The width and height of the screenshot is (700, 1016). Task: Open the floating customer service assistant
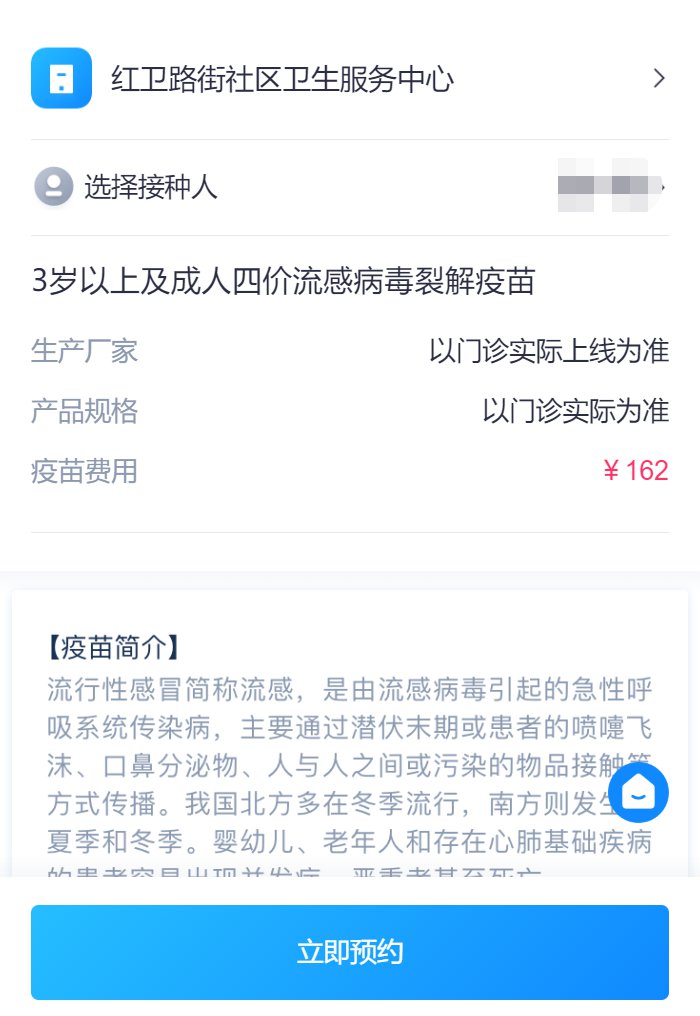[x=638, y=792]
